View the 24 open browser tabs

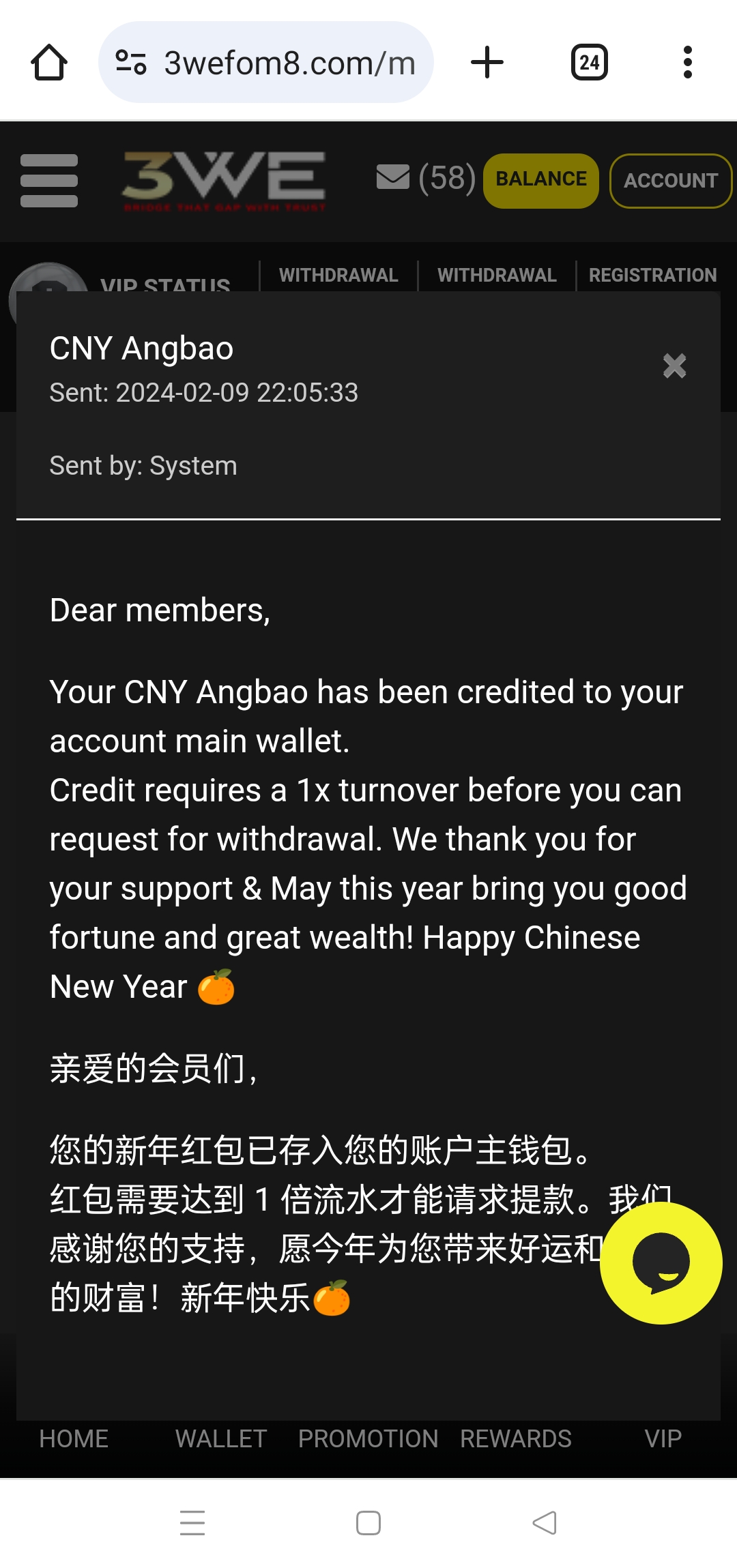(x=589, y=63)
